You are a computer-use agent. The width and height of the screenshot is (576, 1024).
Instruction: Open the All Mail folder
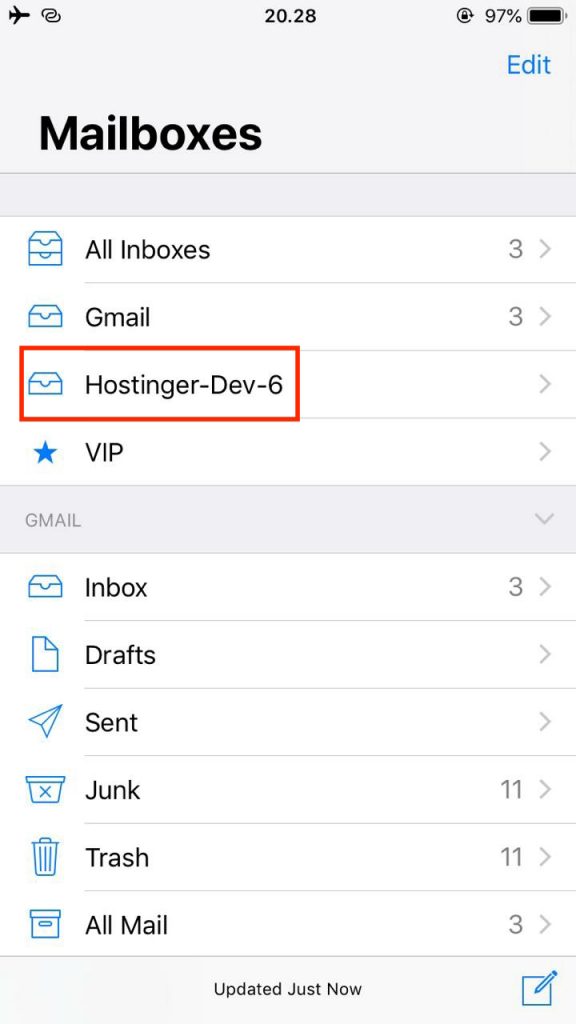(288, 925)
